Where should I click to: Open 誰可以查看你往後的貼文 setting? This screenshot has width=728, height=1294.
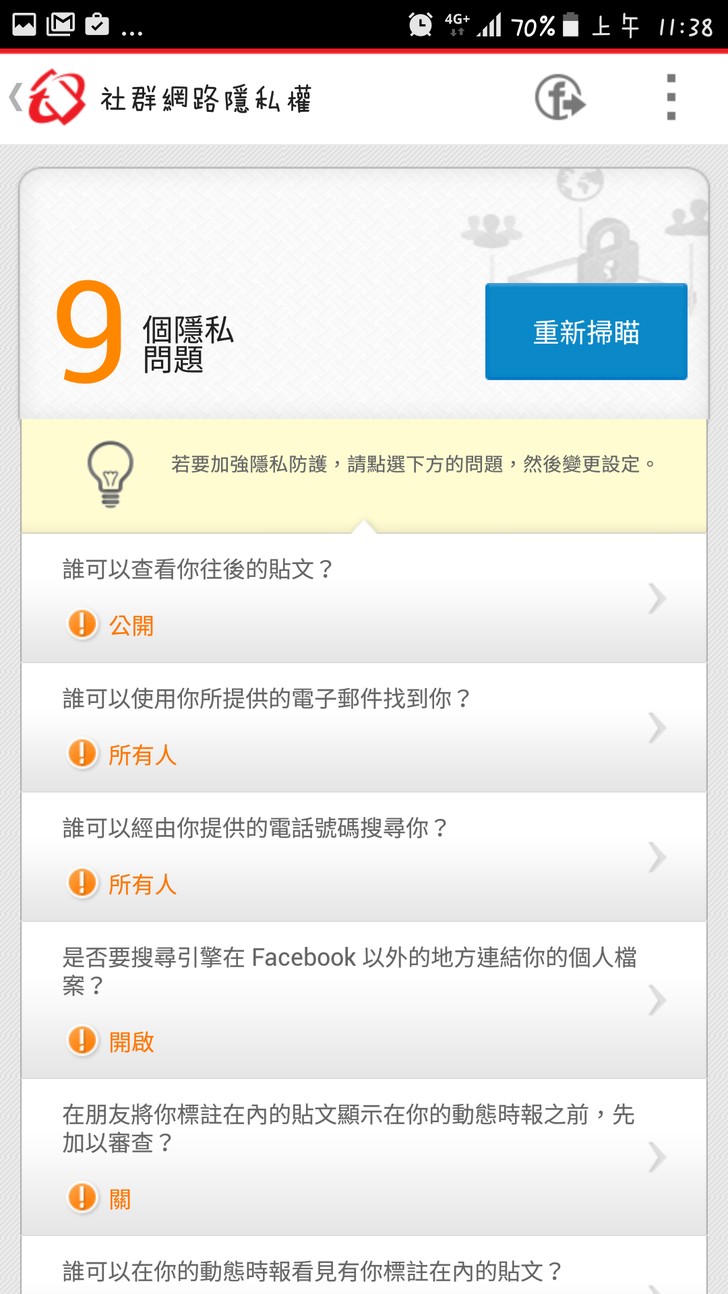363,598
